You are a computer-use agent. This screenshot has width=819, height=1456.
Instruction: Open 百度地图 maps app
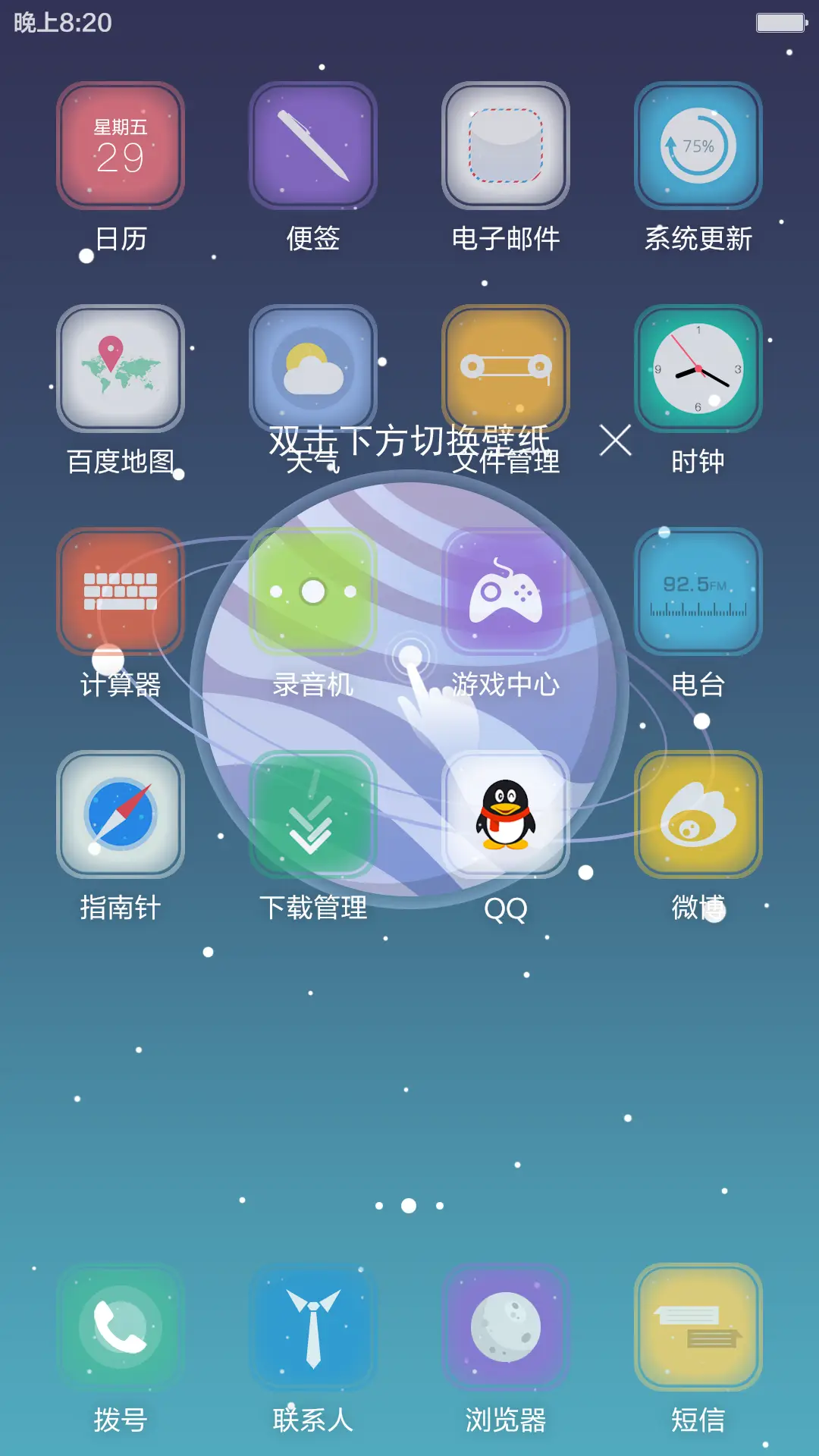tap(121, 367)
